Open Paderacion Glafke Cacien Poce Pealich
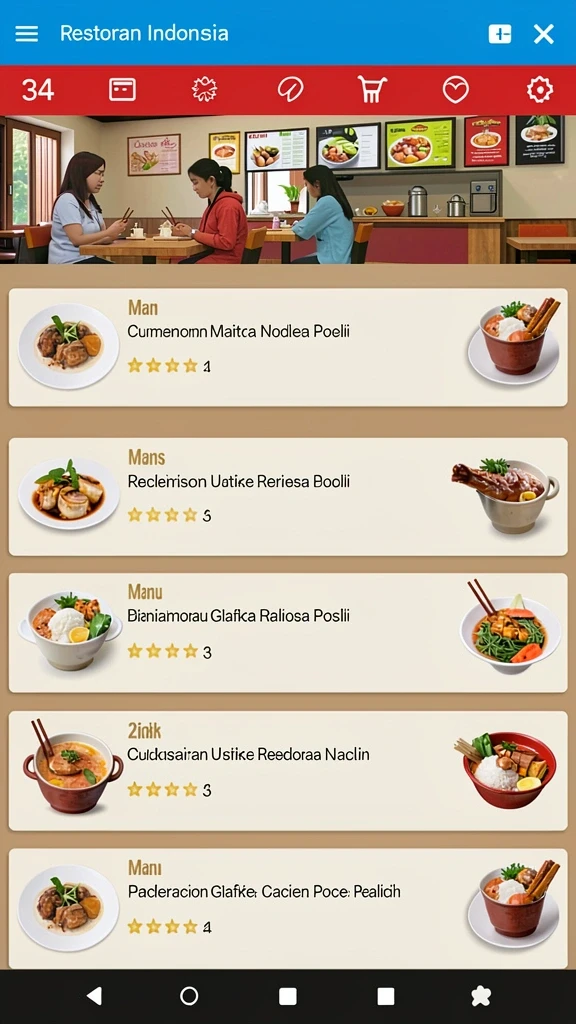Screen dimensions: 576x1024 click(x=288, y=908)
